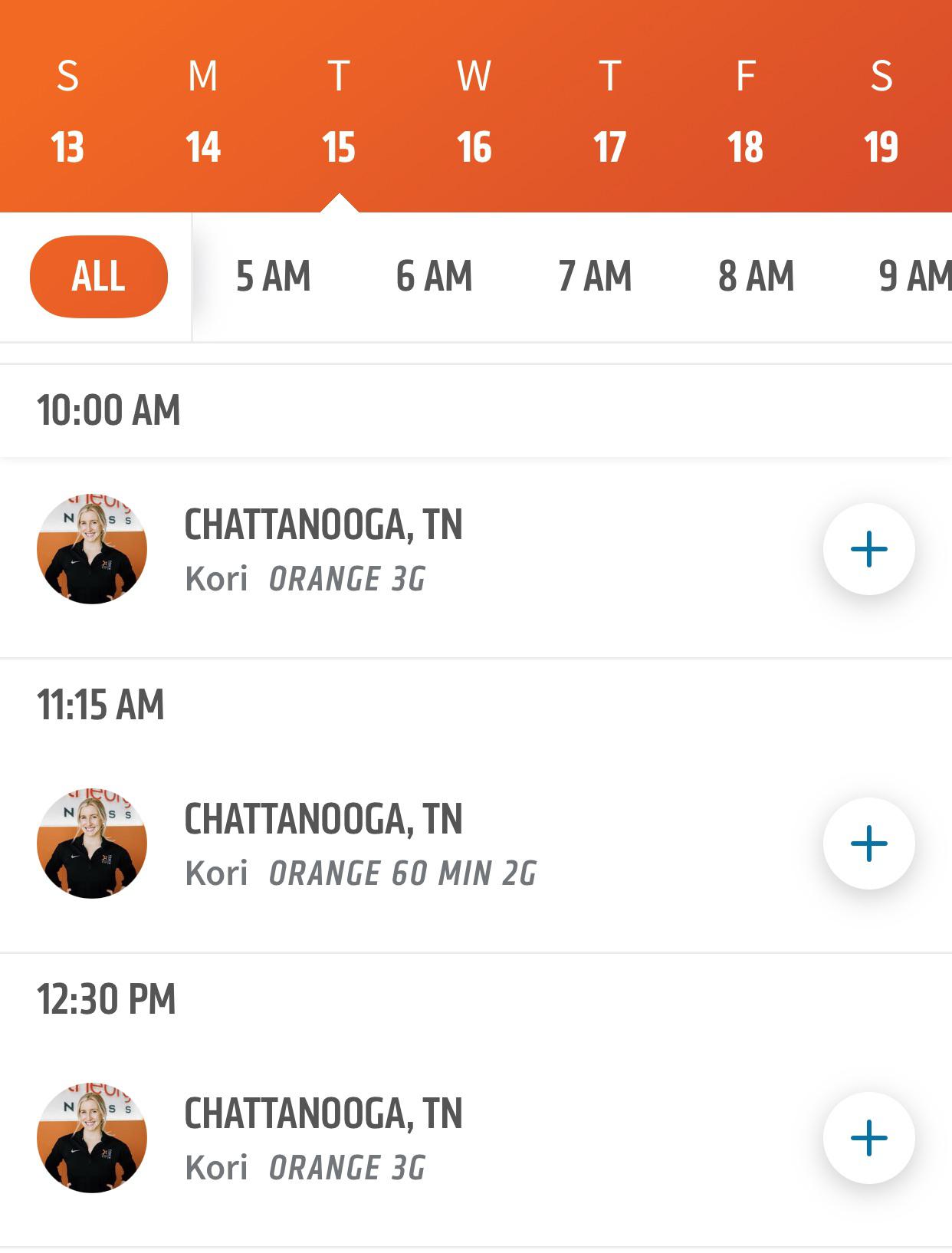952x1253 pixels.
Task: Filter classes to 5 AM
Action: point(274,276)
